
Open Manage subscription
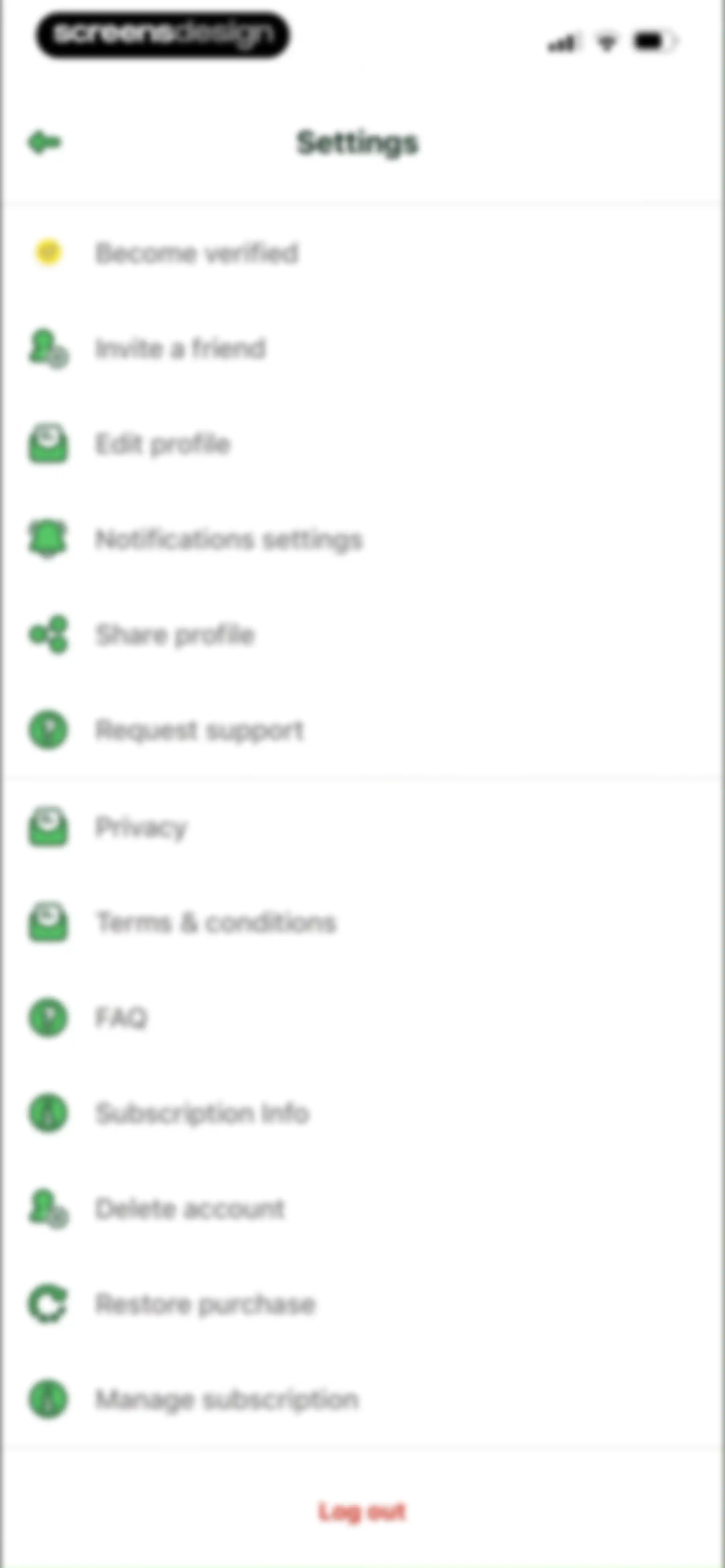362,1399
